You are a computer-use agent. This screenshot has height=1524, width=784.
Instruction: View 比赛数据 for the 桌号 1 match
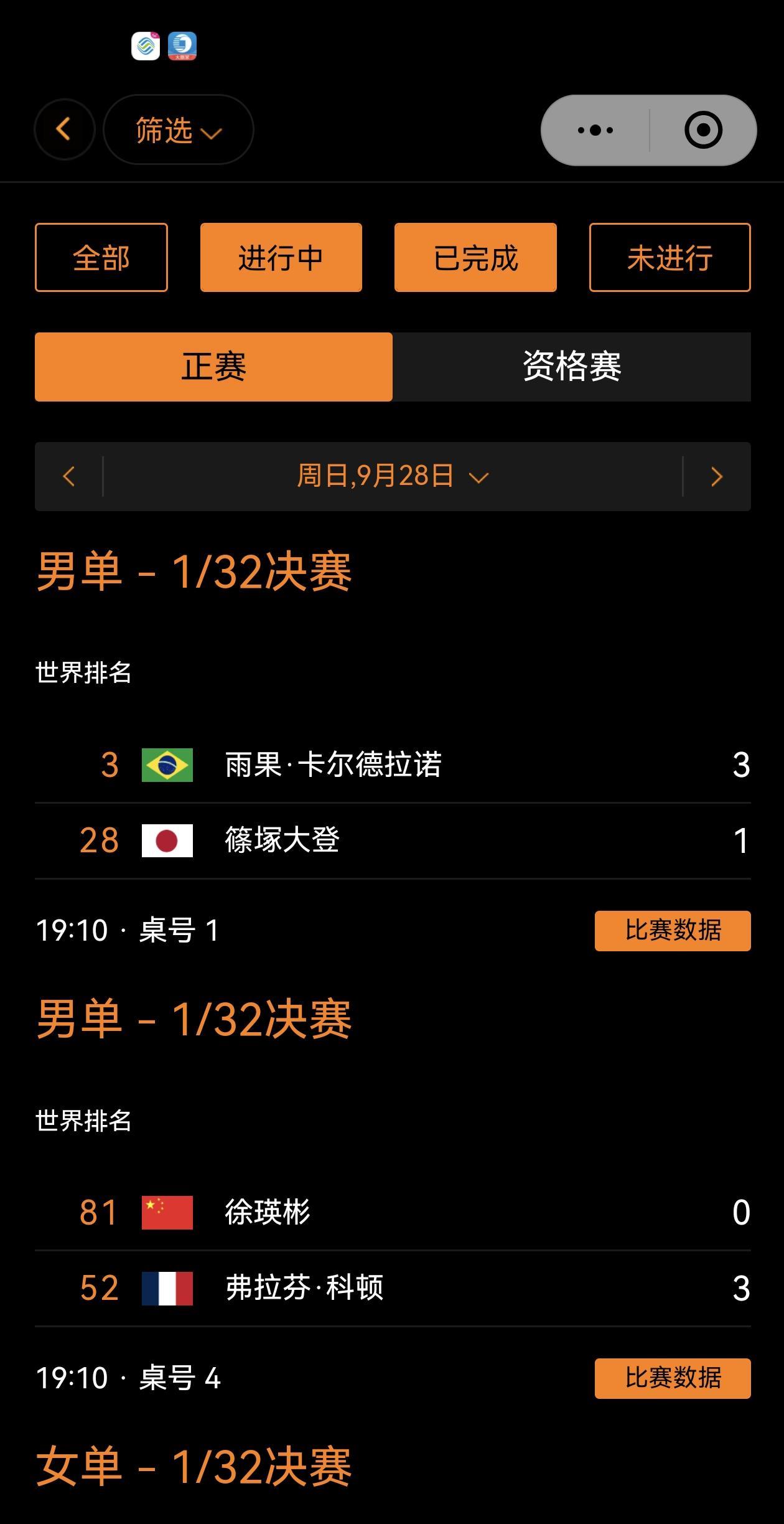673,931
